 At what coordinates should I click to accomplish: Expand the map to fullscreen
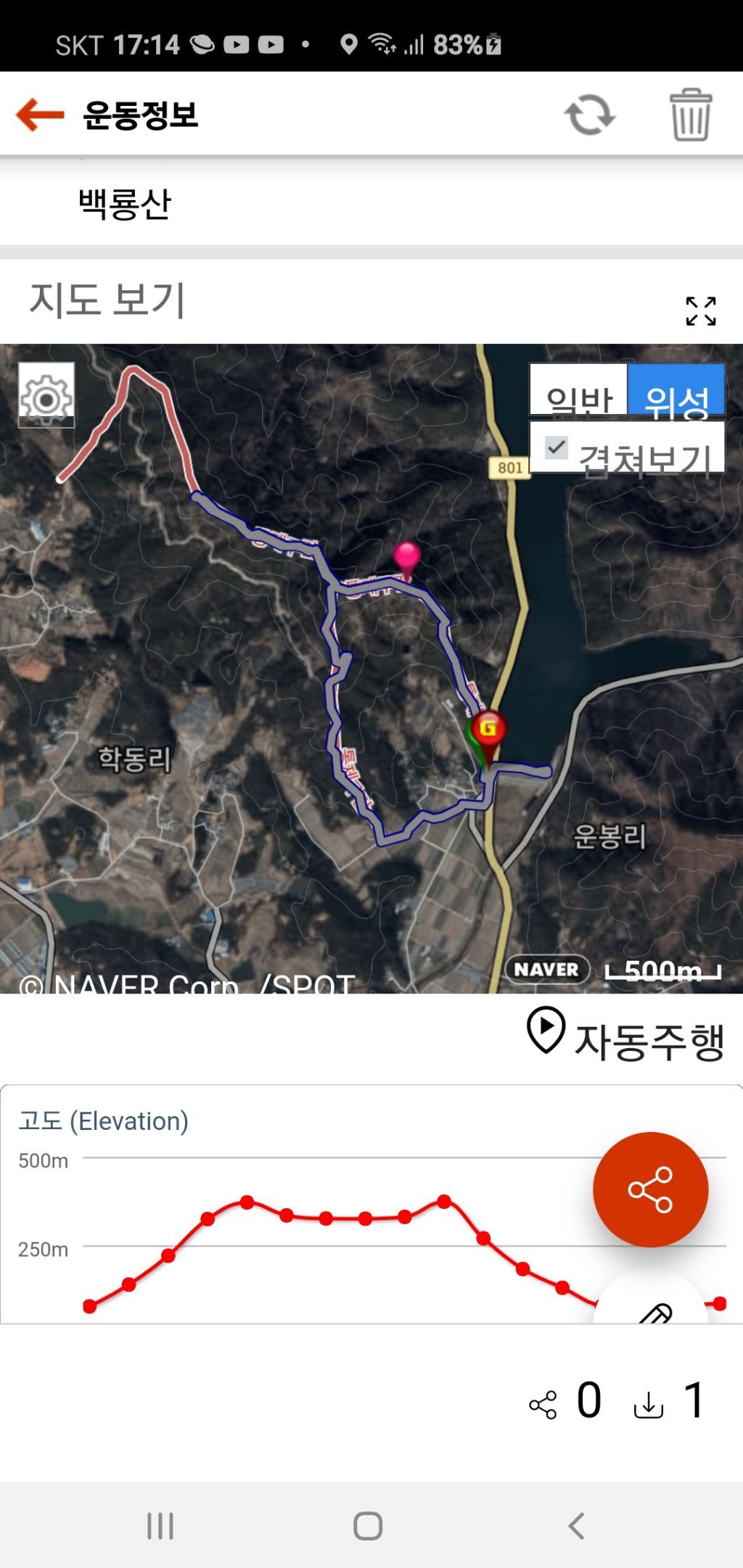700,311
